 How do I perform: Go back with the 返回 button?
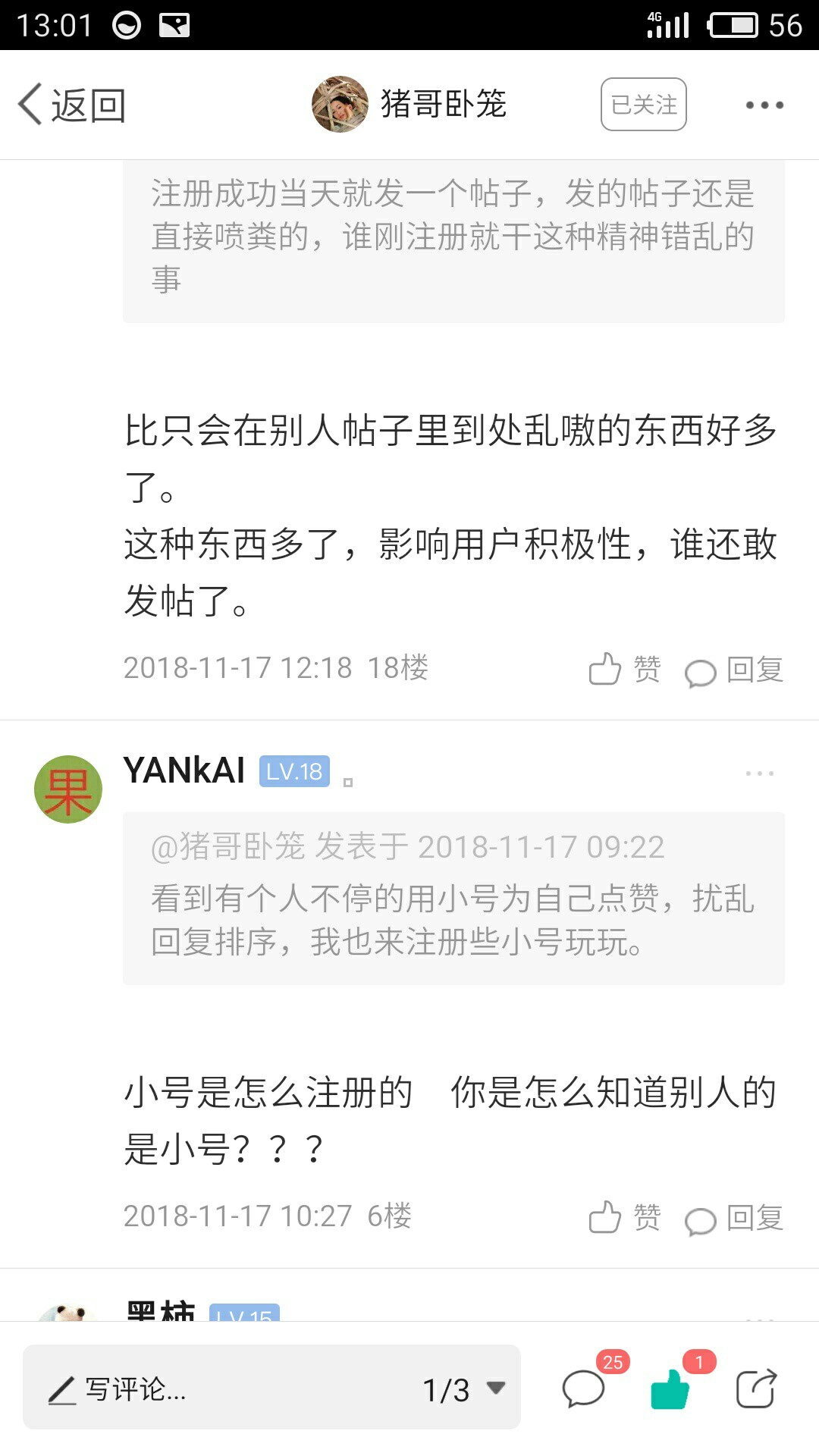point(71,105)
